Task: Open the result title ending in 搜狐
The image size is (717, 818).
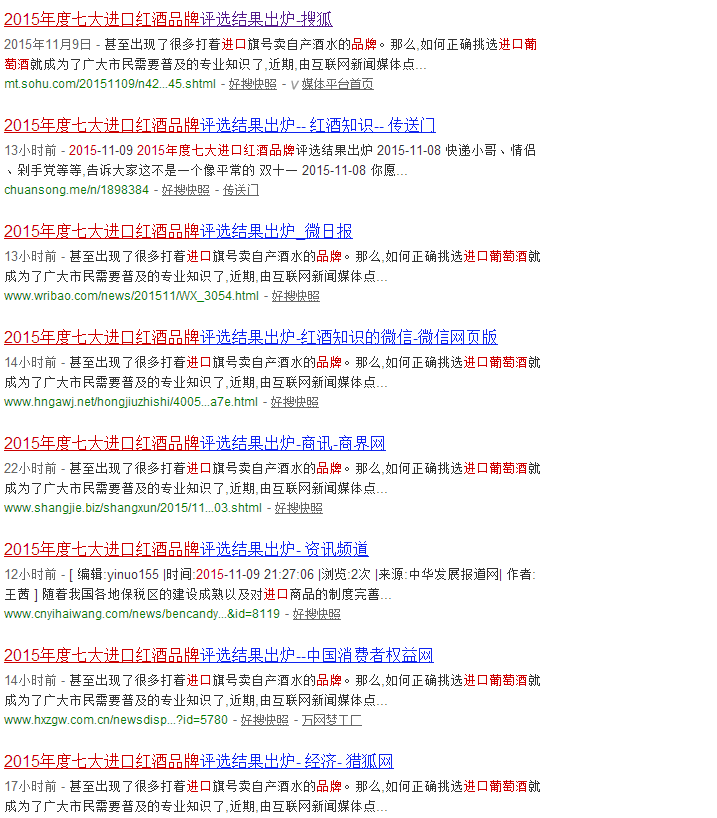Action: click(x=168, y=19)
